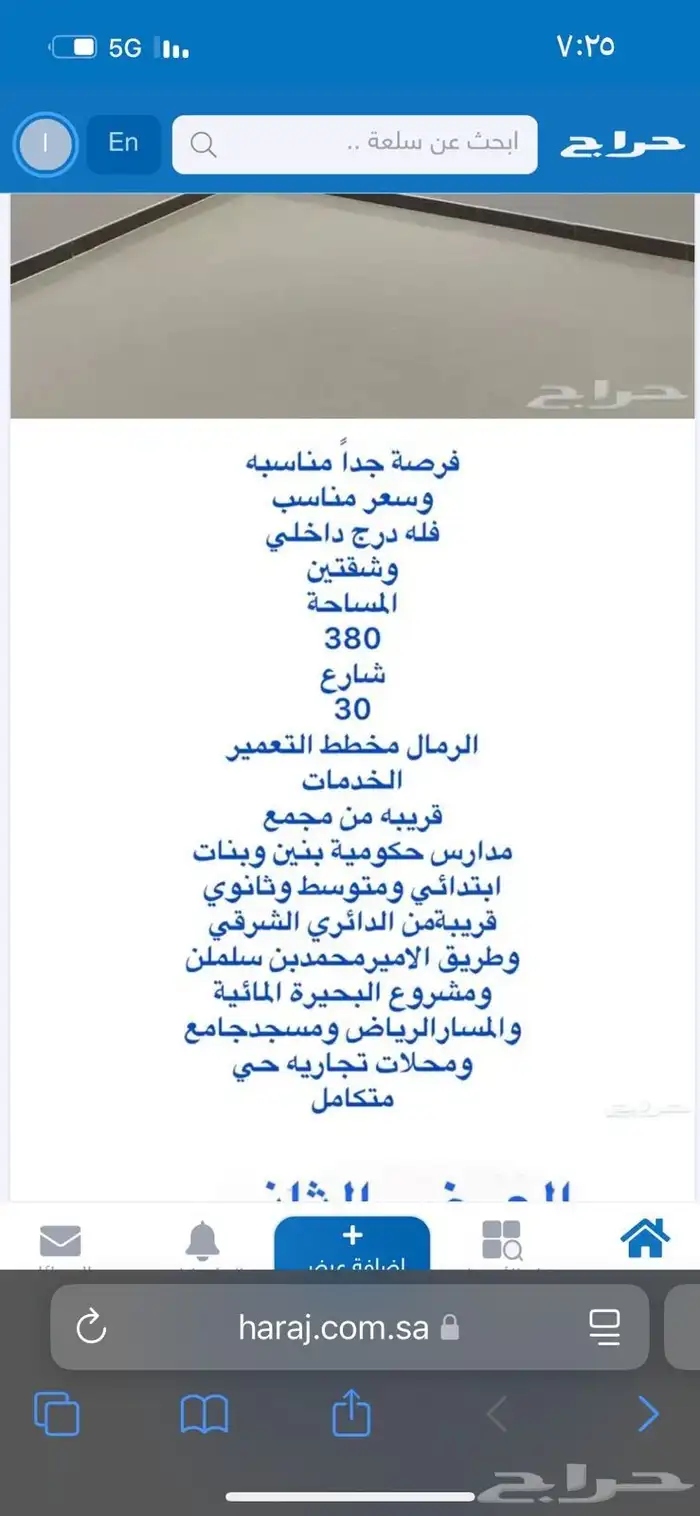Viewport: 700px width, 1516px height.
Task: Open Safari's page menu icon
Action: (x=605, y=1327)
